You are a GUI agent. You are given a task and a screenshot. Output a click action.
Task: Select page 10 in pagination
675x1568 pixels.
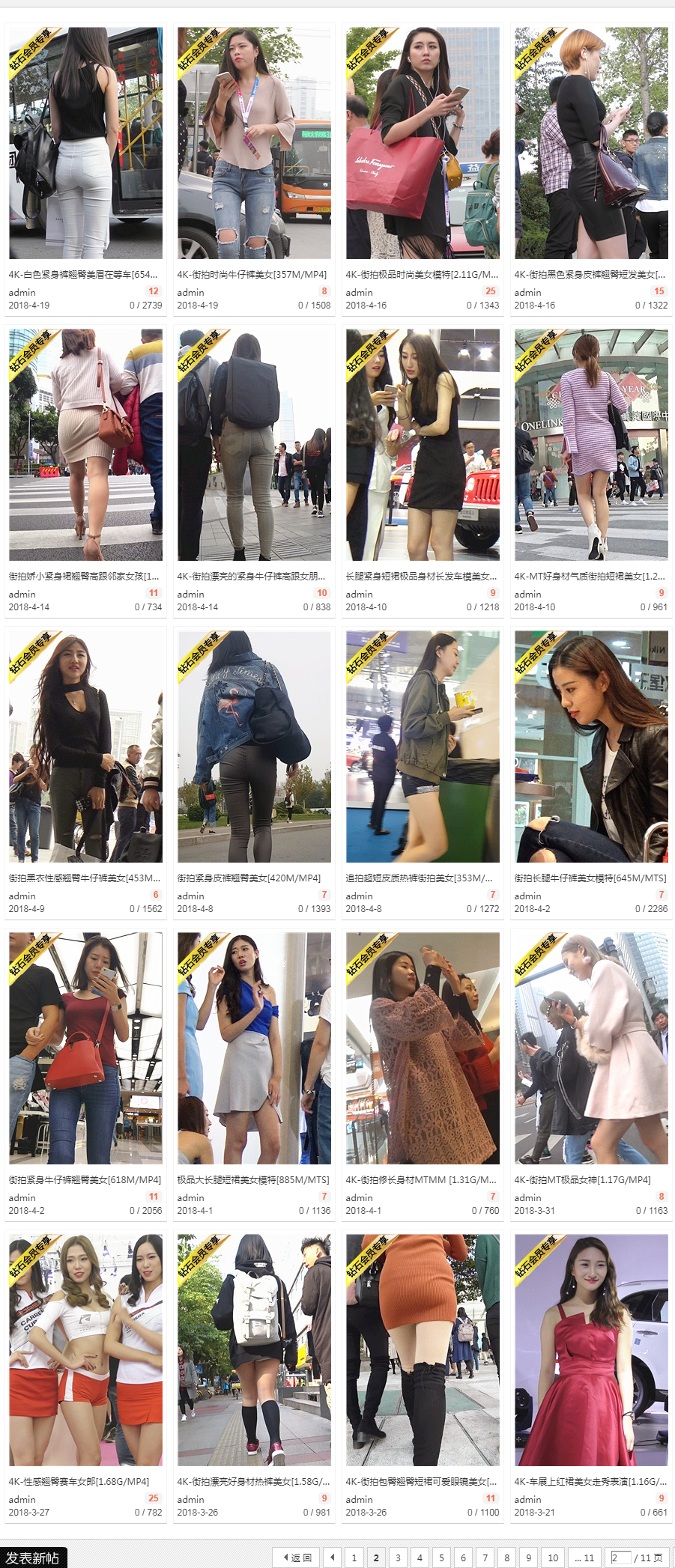[x=553, y=1558]
